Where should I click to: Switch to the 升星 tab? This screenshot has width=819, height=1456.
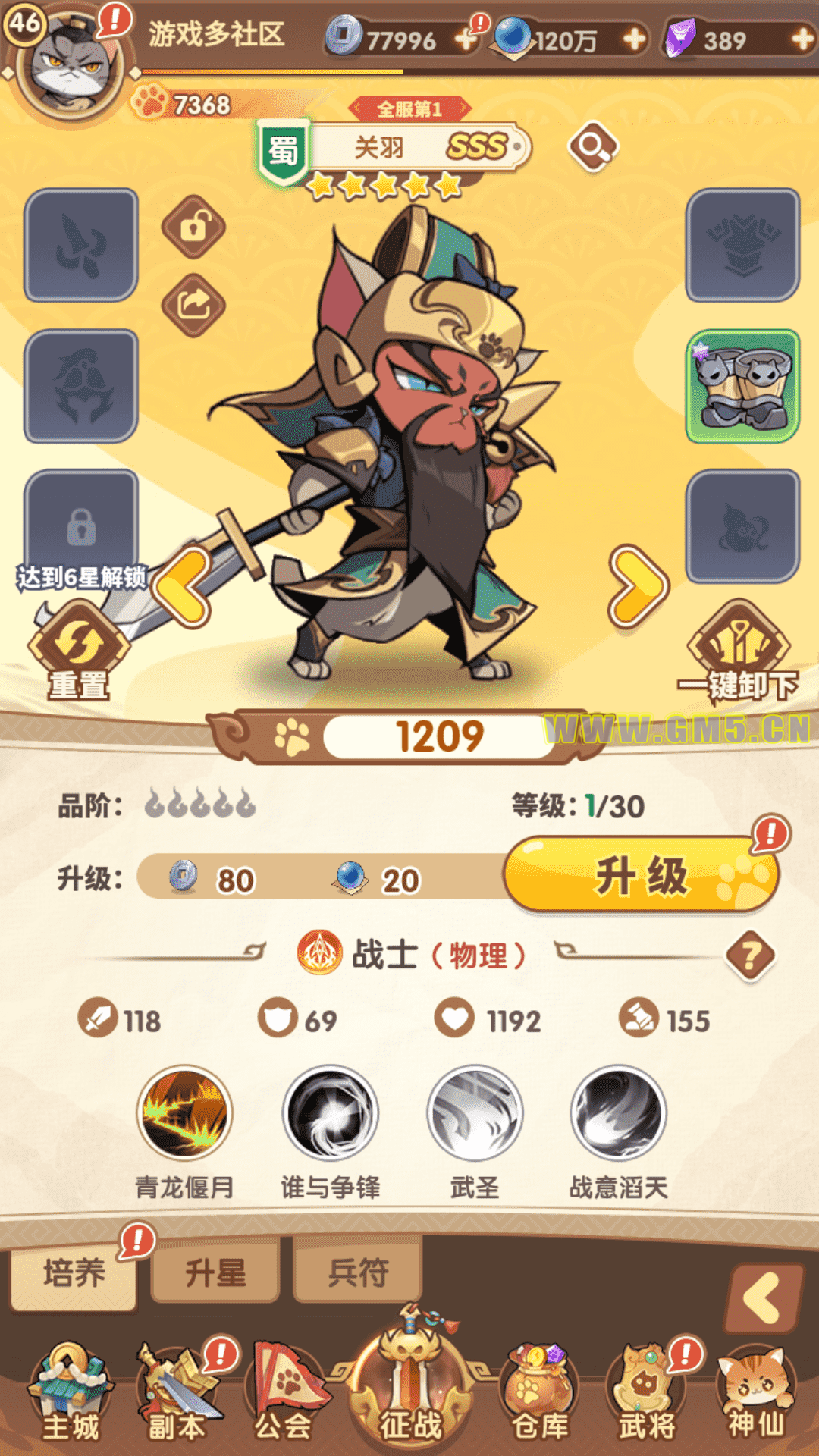[x=215, y=1272]
